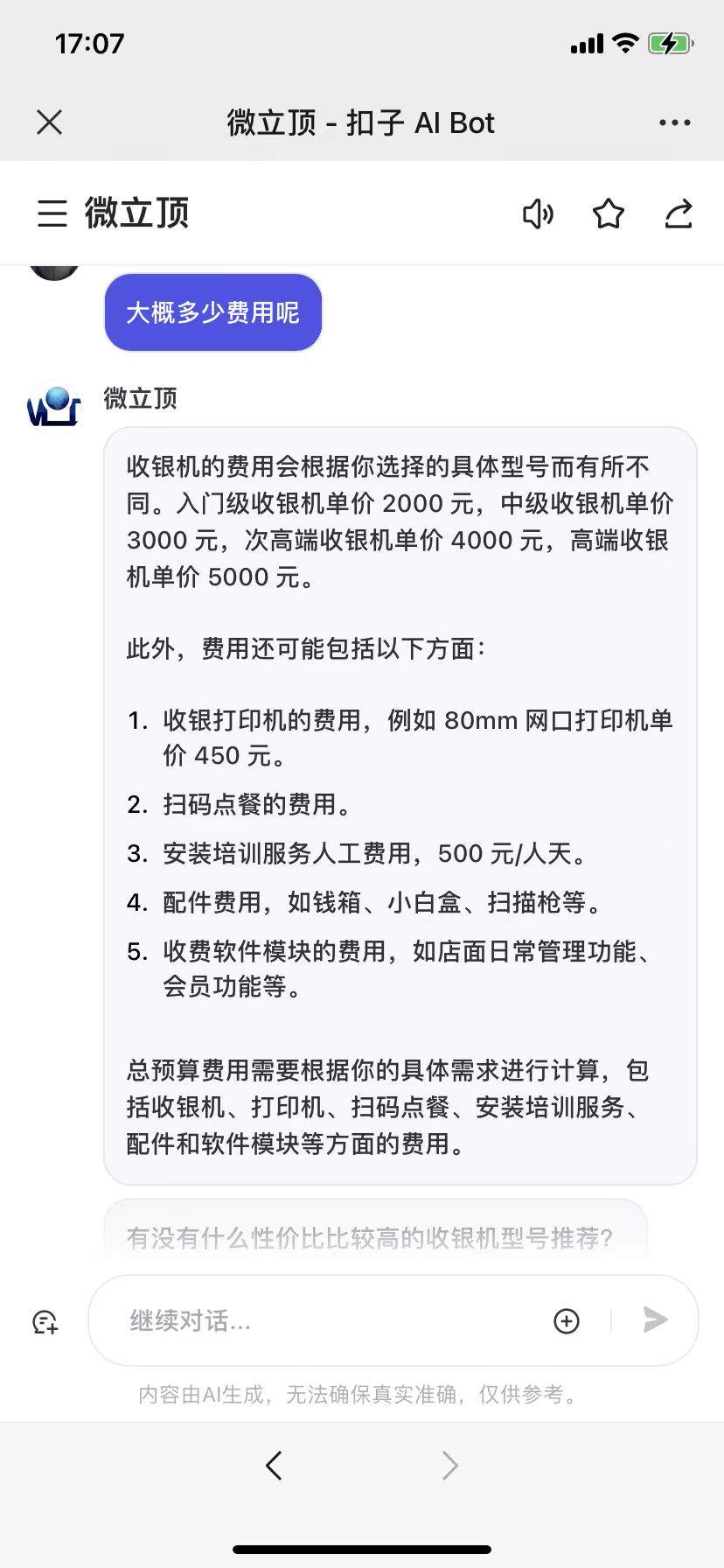Viewport: 724px width, 1568px height.
Task: Close the 微立顶 bot page
Action: click(x=50, y=122)
